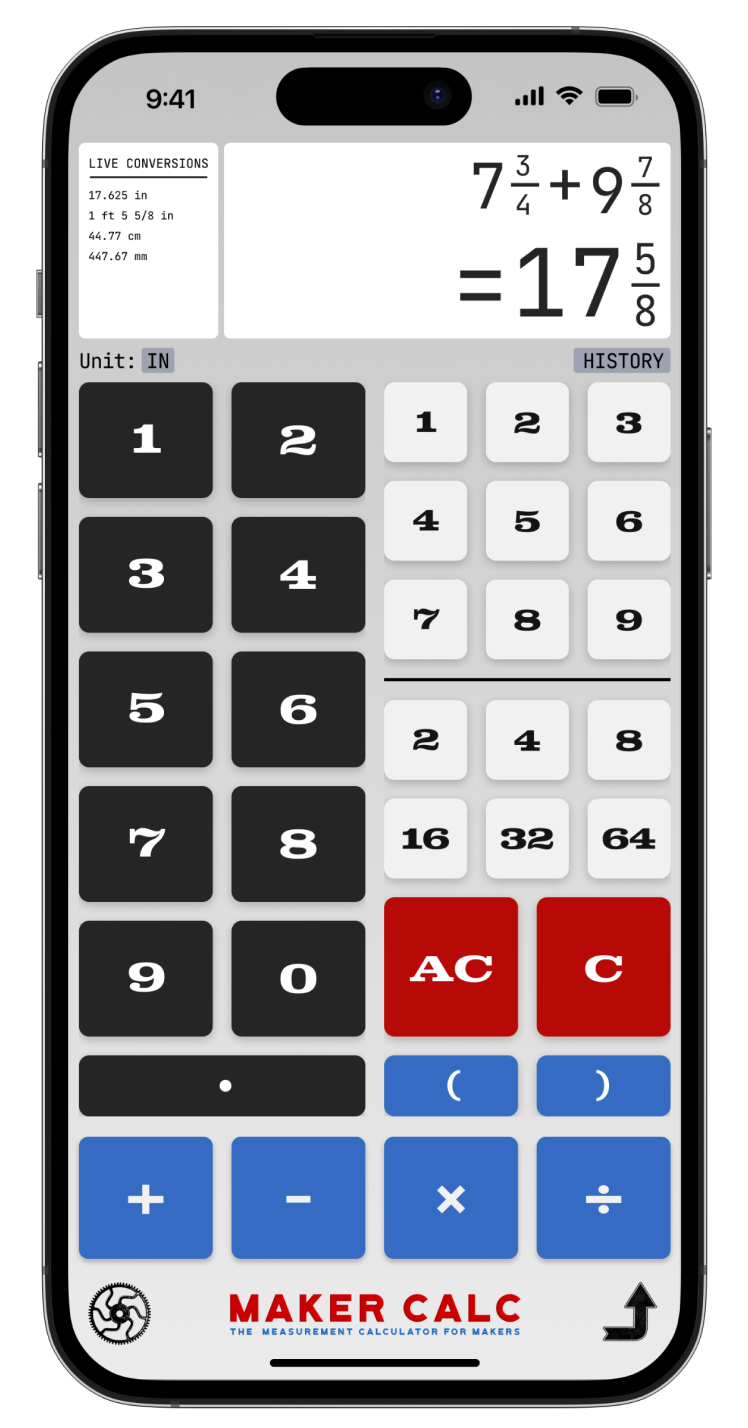This screenshot has height=1428, width=748.
Task: Choose the 64 fraction denominator key
Action: 629,838
